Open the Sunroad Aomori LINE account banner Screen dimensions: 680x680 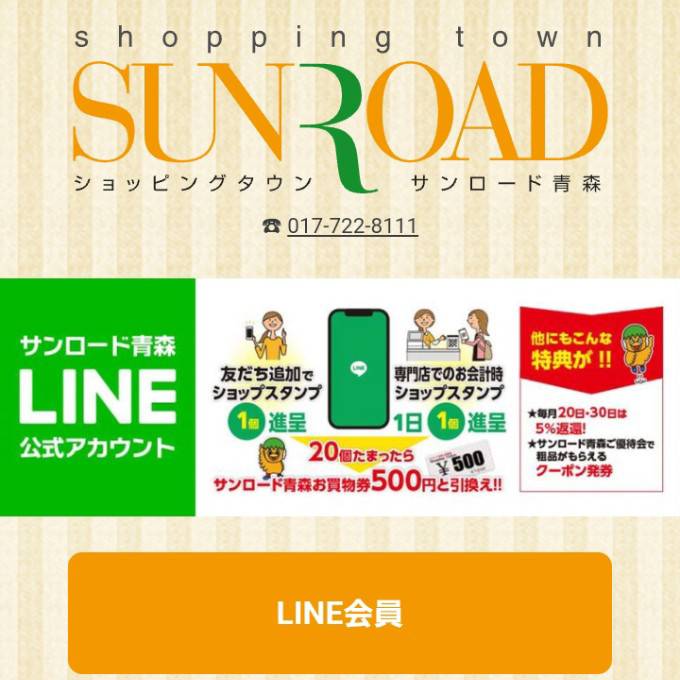(x=340, y=397)
